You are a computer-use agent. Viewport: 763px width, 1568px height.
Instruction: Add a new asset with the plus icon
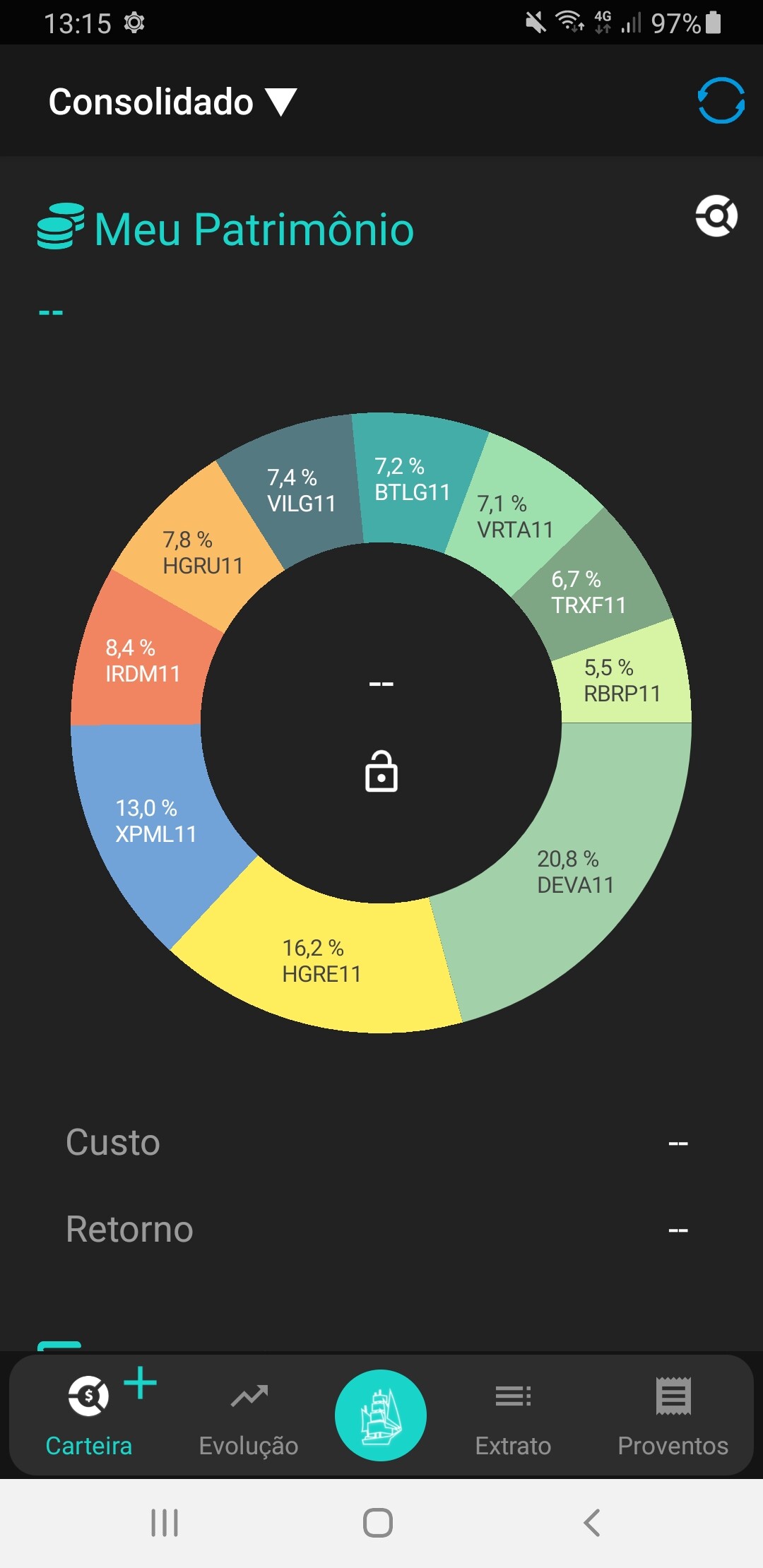(141, 1383)
